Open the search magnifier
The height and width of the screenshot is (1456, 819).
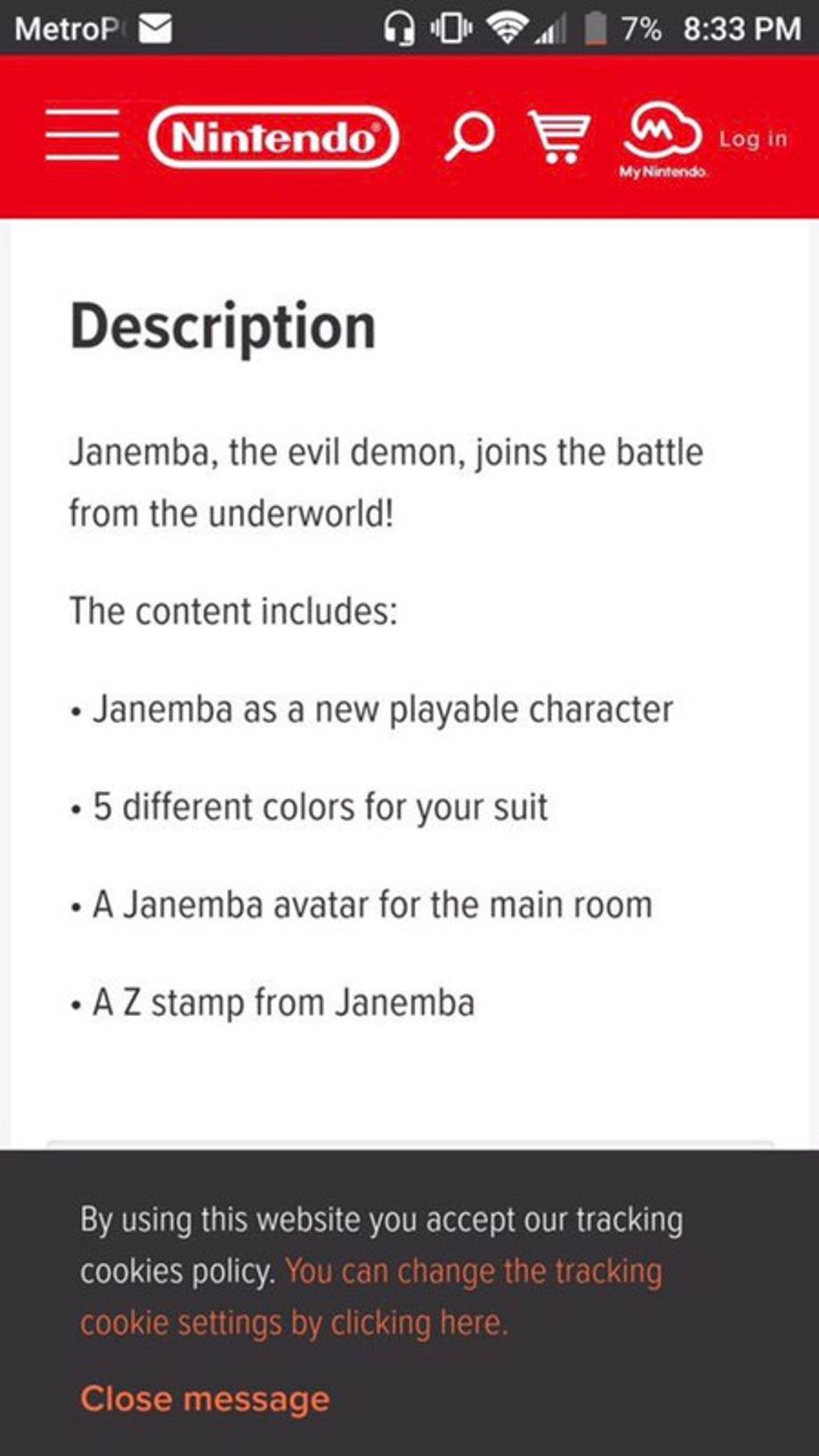click(469, 136)
